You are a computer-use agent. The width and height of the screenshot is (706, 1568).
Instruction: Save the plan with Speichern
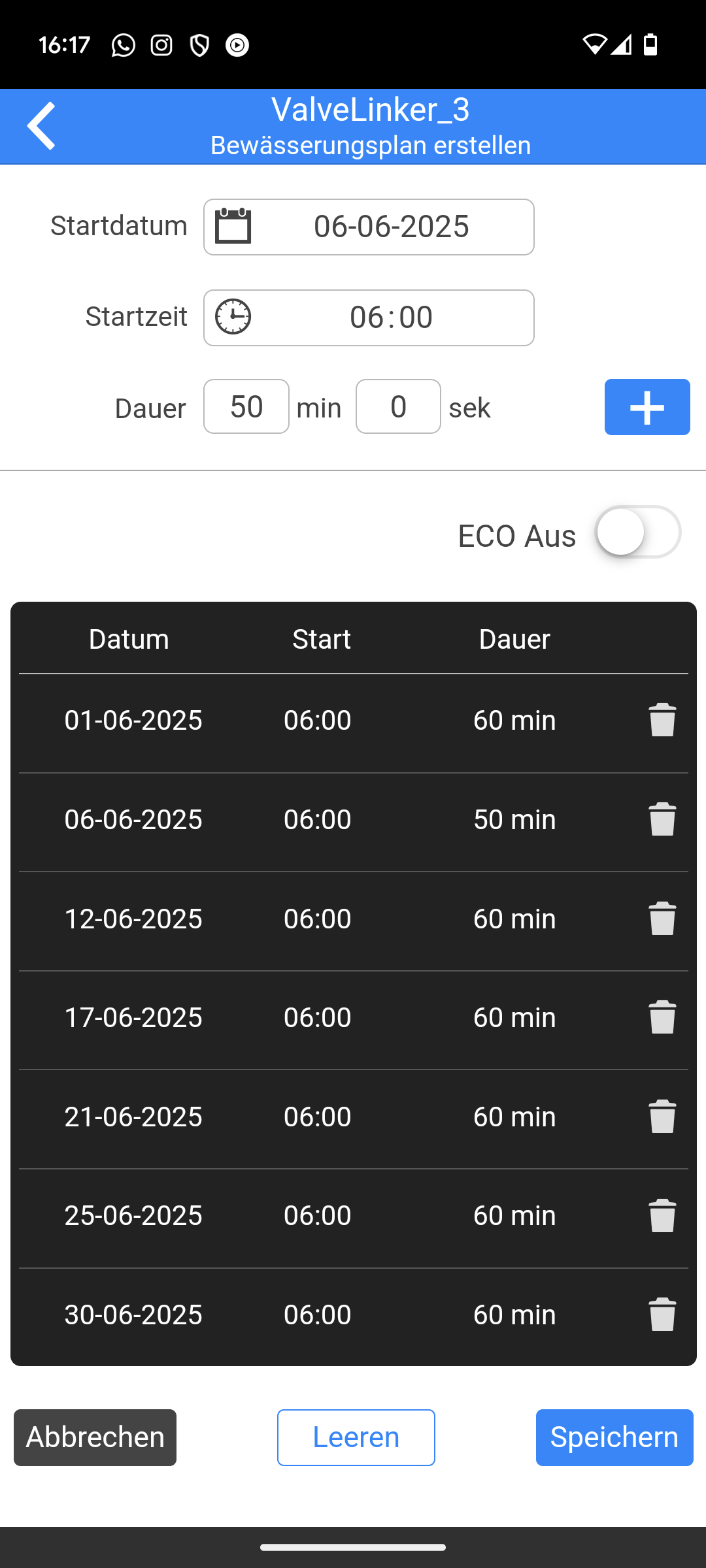tap(614, 1437)
